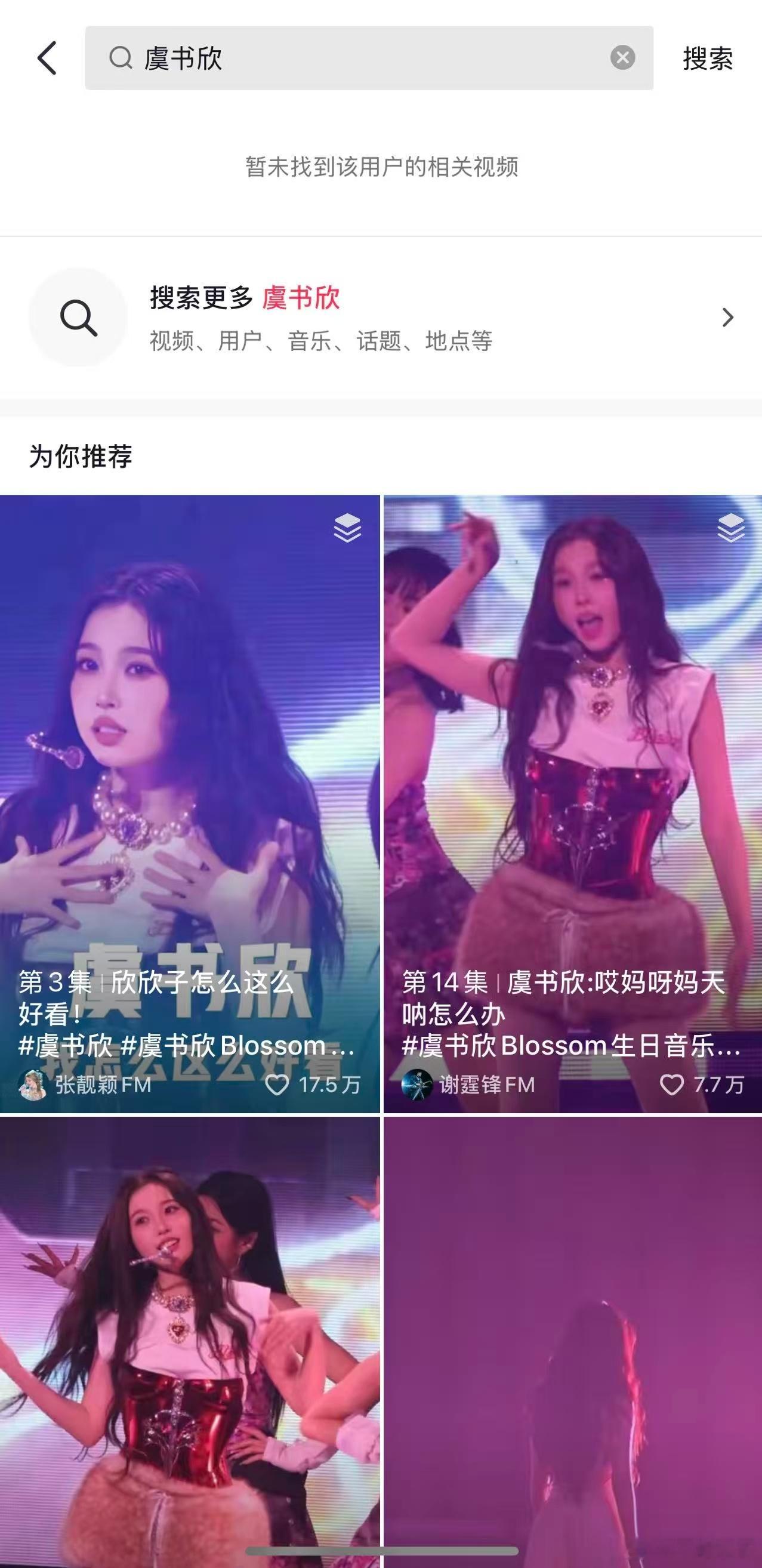762x1568 pixels.
Task: Click the search magnifier icon in search bar
Action: coord(122,58)
